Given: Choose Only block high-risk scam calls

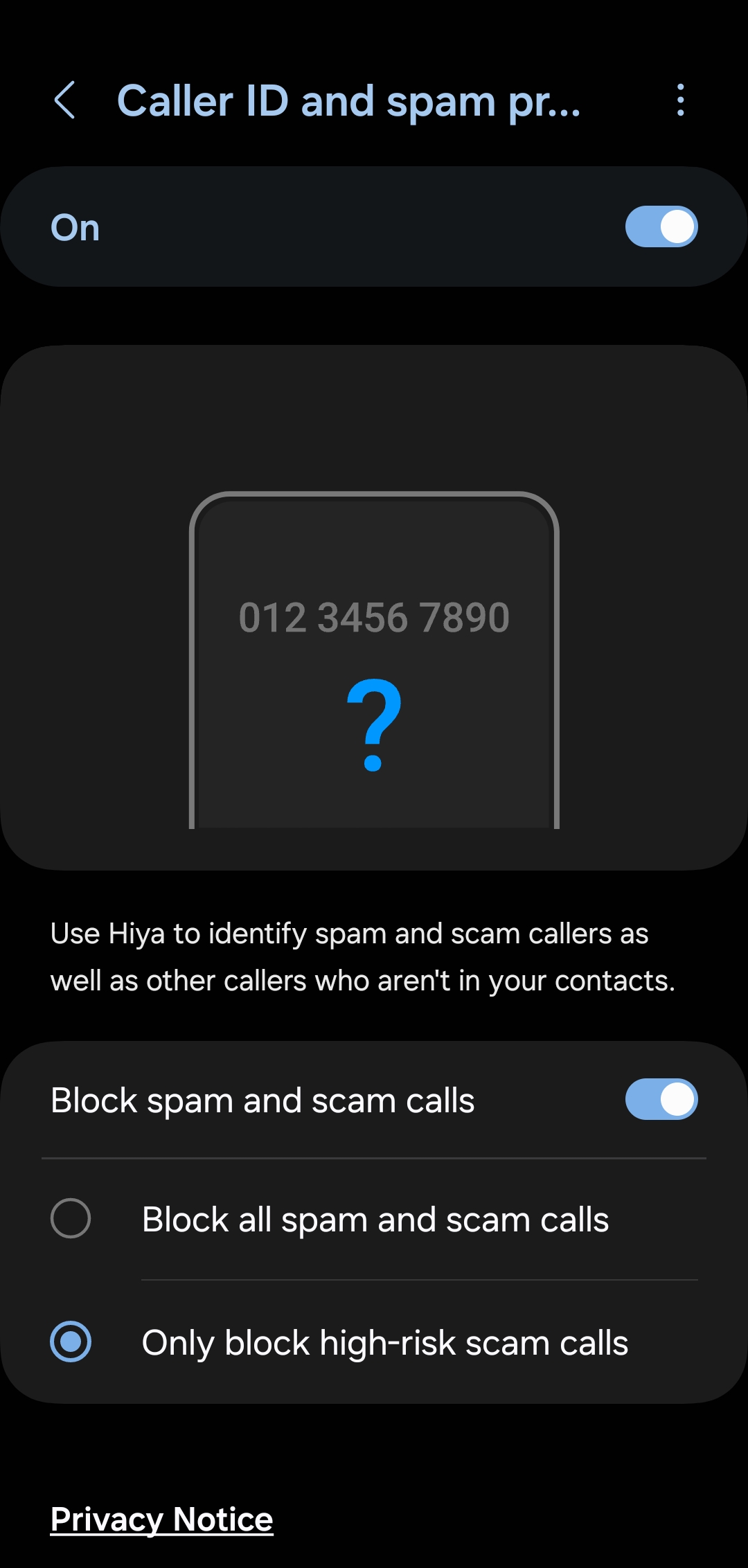Looking at the screenshot, I should (x=71, y=1342).
